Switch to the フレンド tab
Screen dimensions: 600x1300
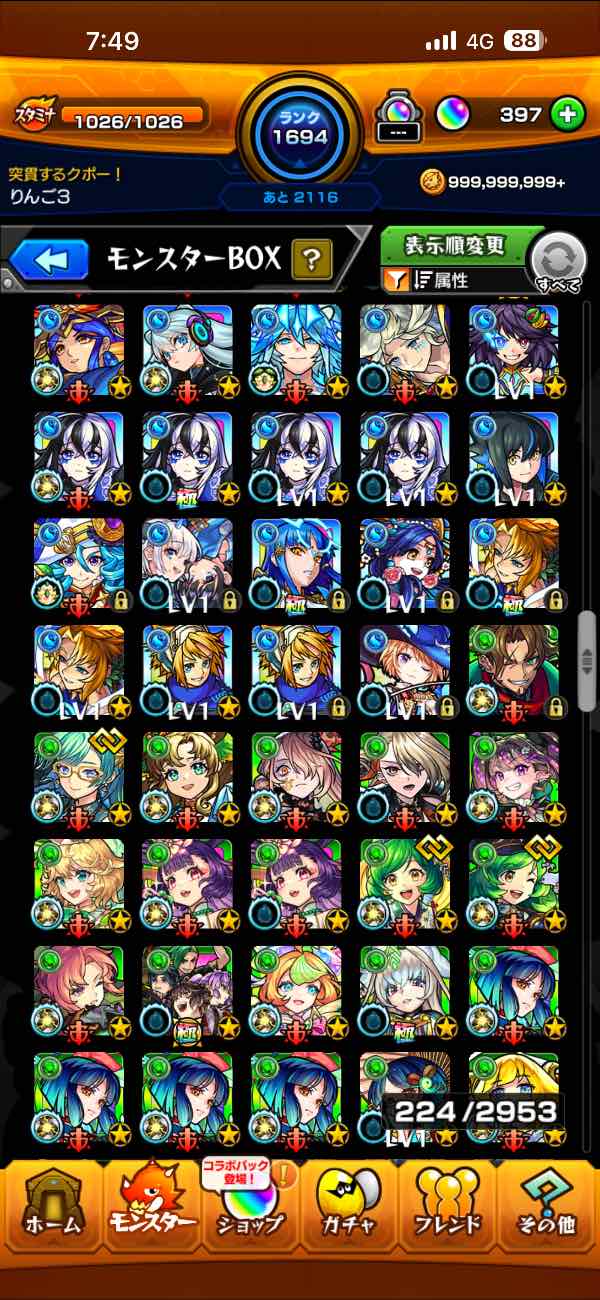click(x=447, y=1211)
